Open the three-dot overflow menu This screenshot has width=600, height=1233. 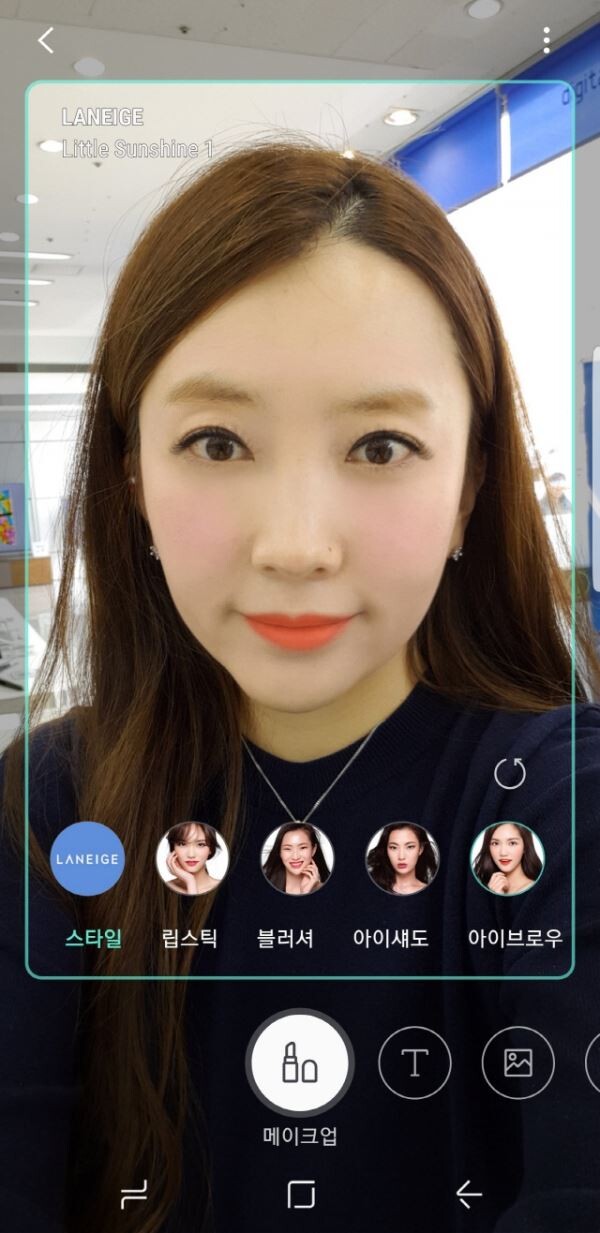tap(546, 40)
